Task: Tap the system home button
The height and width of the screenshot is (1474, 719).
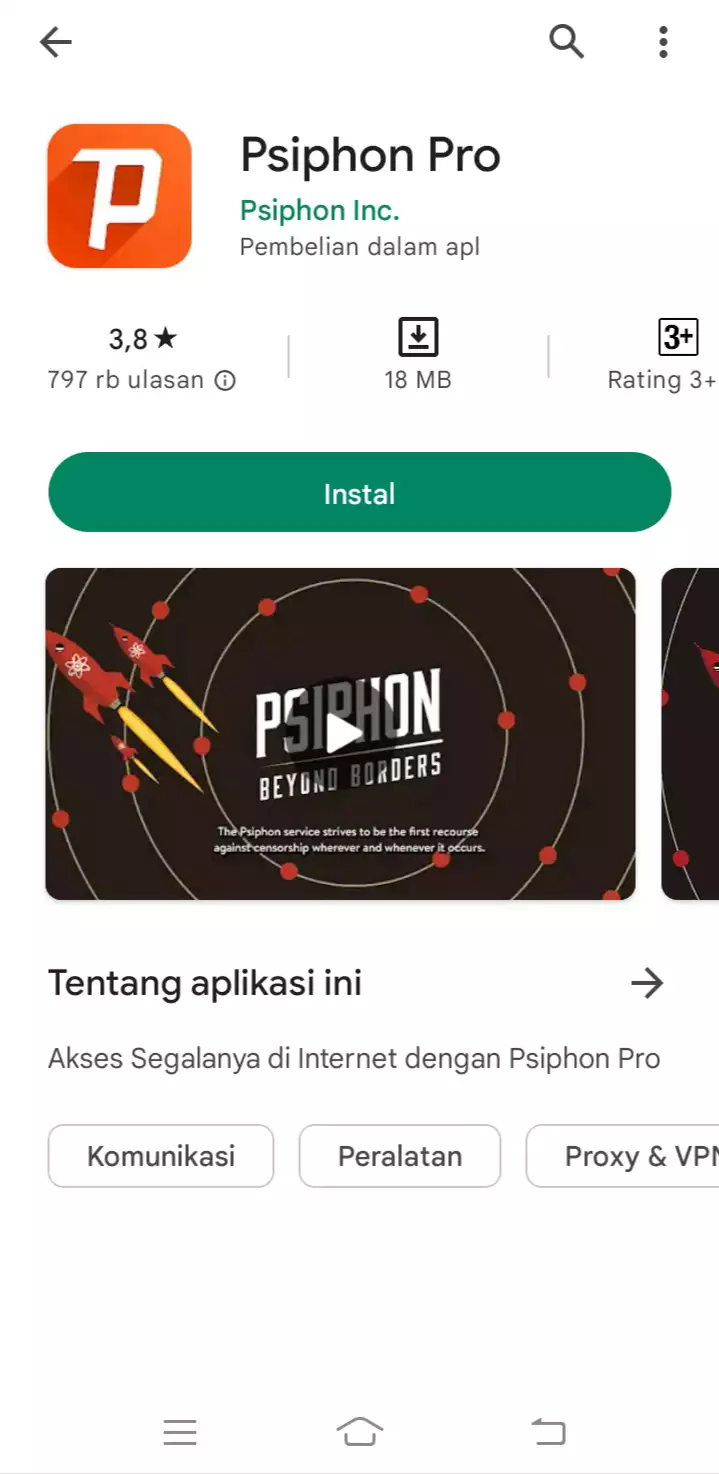Action: click(360, 1432)
